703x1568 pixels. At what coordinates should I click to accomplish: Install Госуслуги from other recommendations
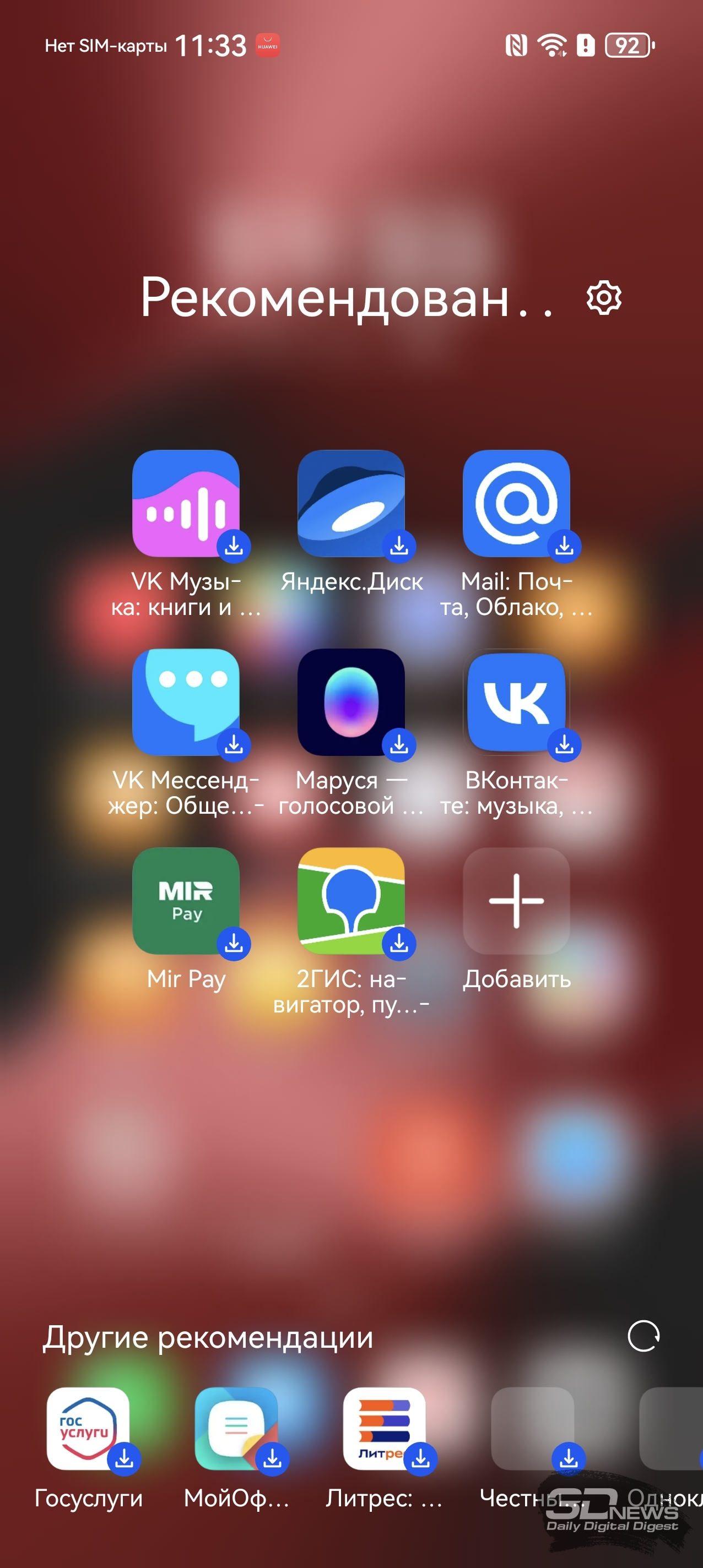pos(88,1429)
